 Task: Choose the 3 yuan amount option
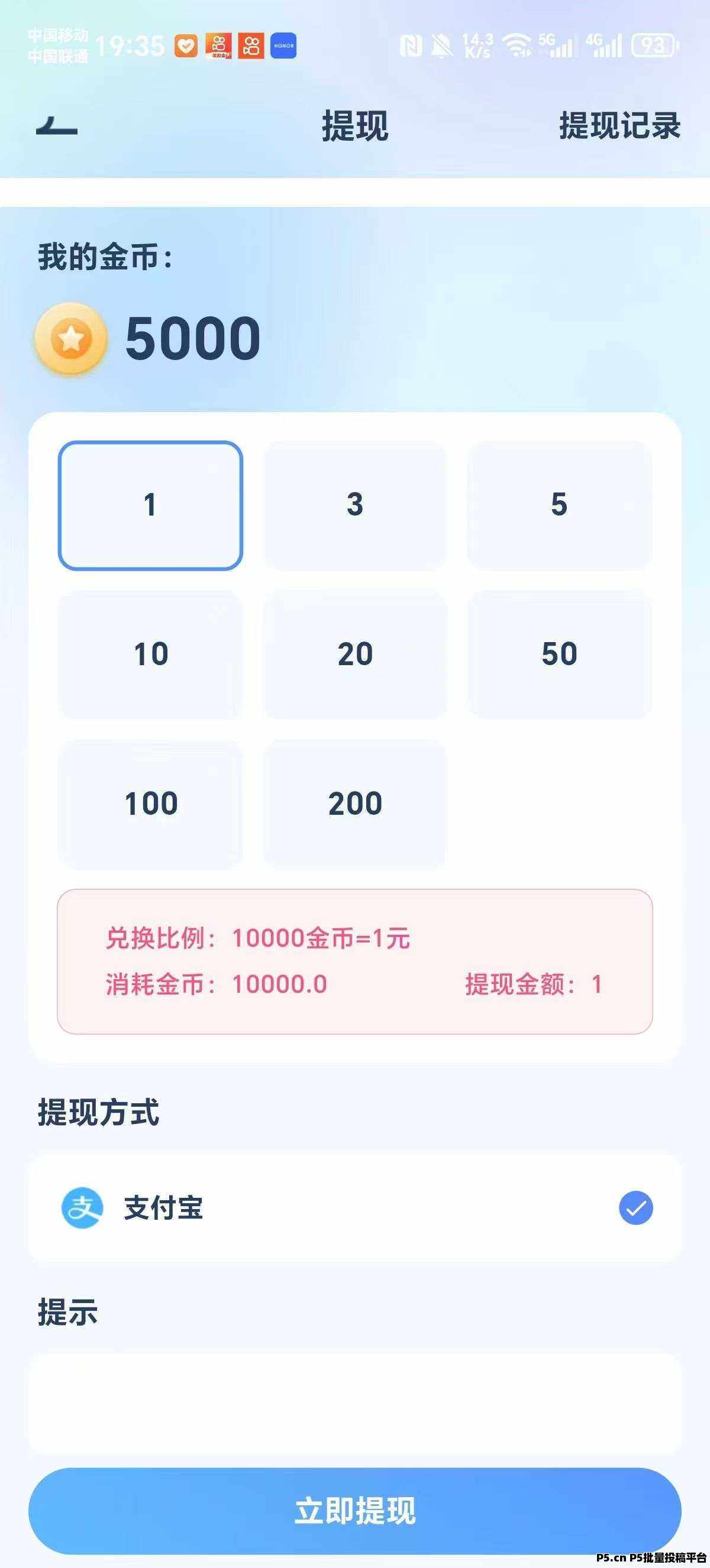tap(354, 505)
